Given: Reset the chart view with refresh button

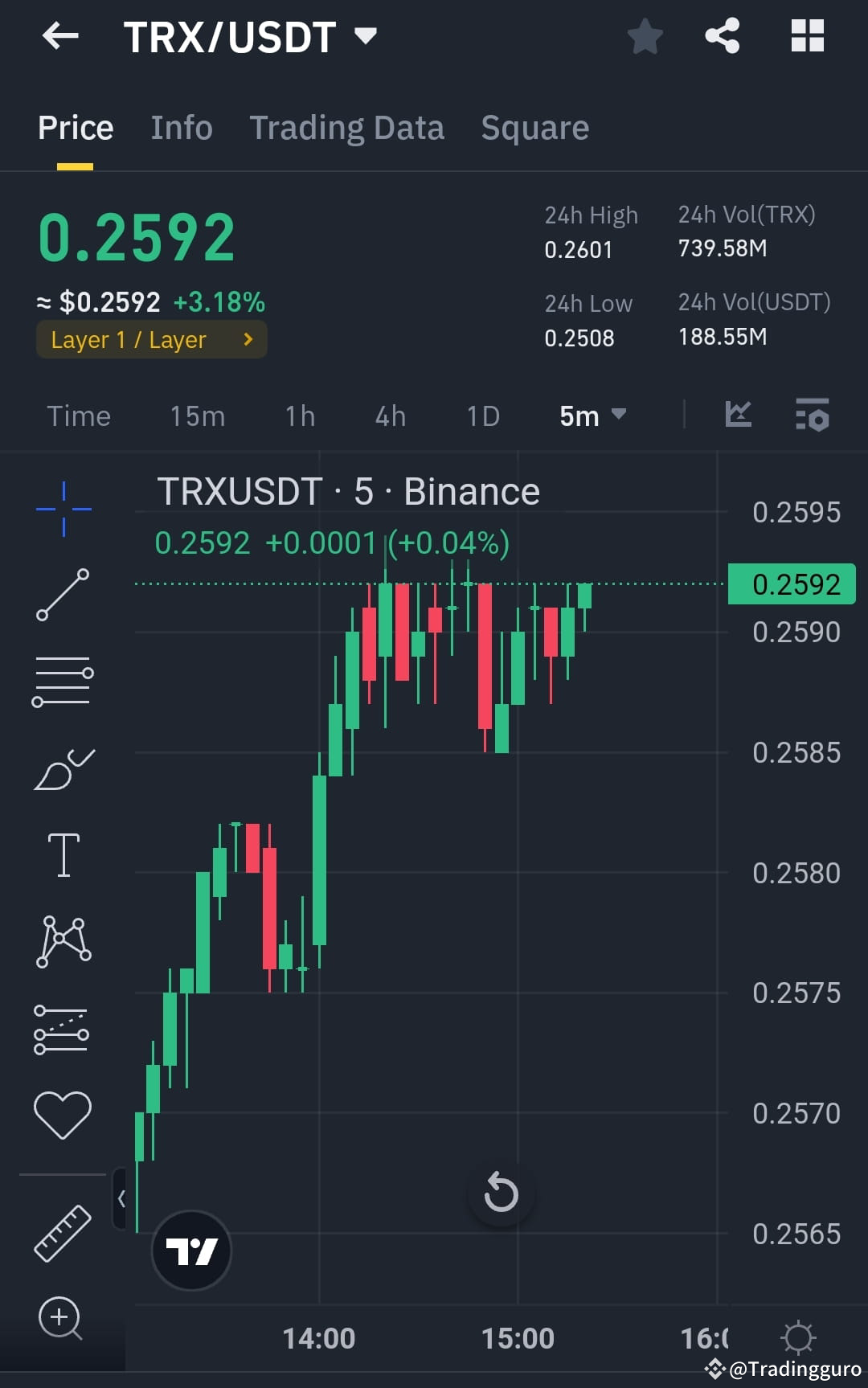Looking at the screenshot, I should point(501,1194).
